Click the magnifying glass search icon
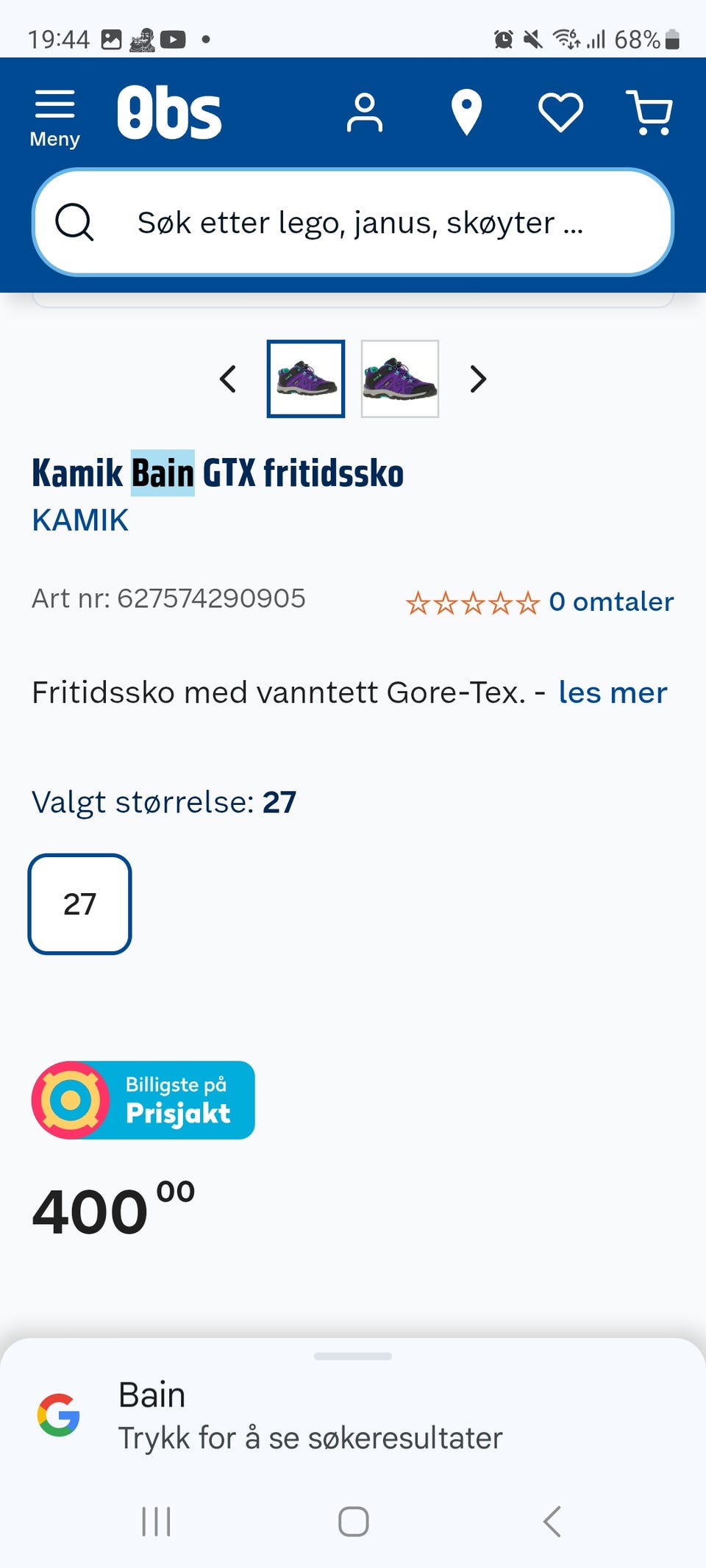 coord(76,222)
